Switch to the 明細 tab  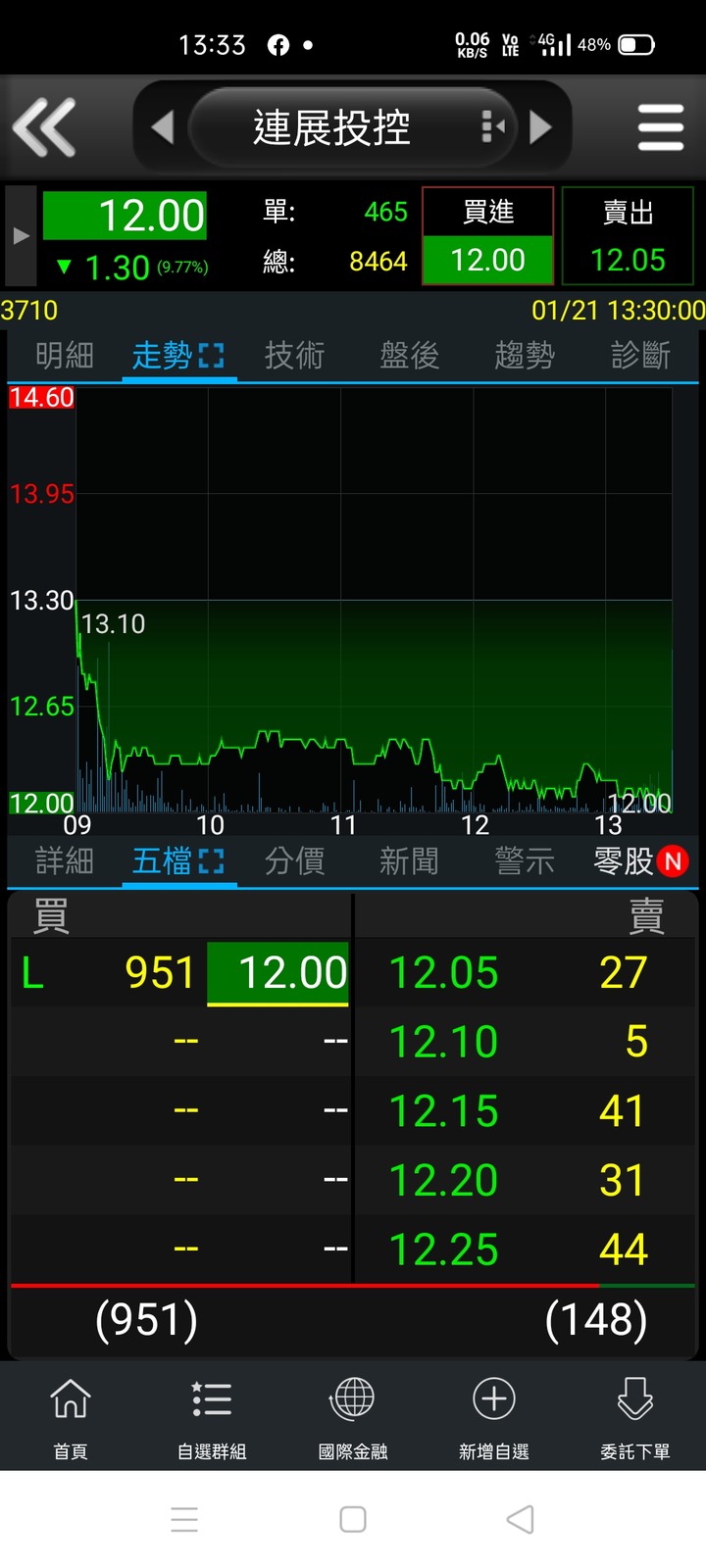coord(65,355)
